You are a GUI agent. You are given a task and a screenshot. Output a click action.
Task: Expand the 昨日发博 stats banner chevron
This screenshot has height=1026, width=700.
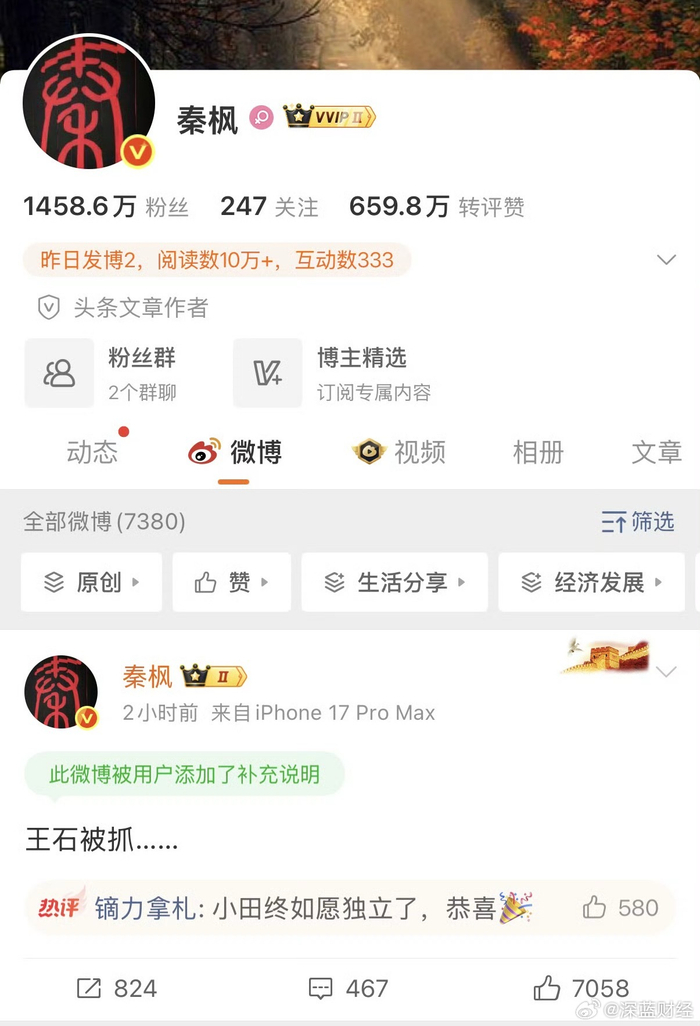(x=666, y=260)
